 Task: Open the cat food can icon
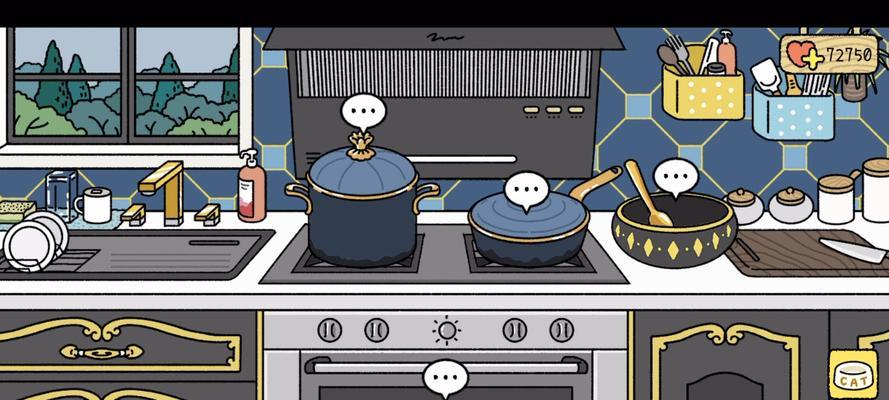853,376
